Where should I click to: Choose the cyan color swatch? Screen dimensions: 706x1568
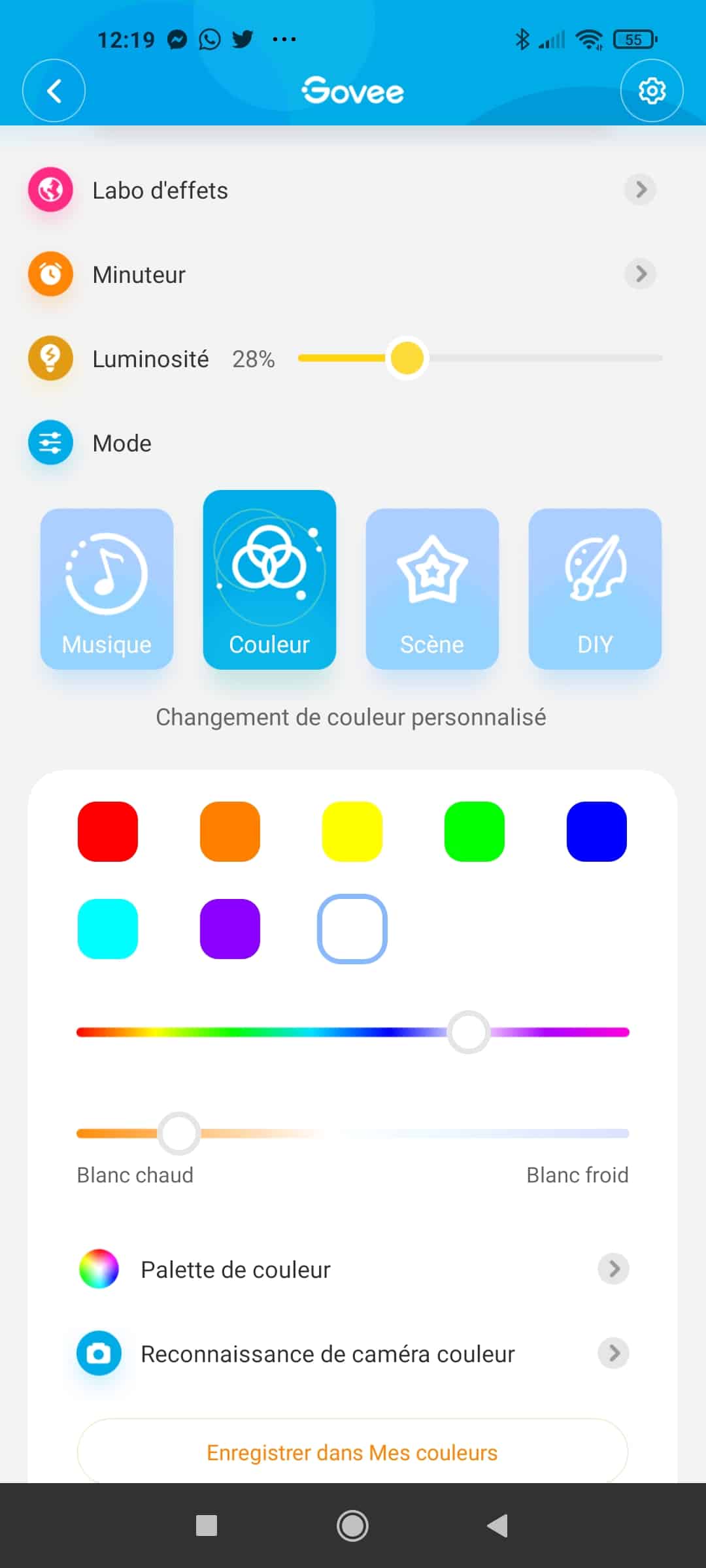tap(108, 929)
